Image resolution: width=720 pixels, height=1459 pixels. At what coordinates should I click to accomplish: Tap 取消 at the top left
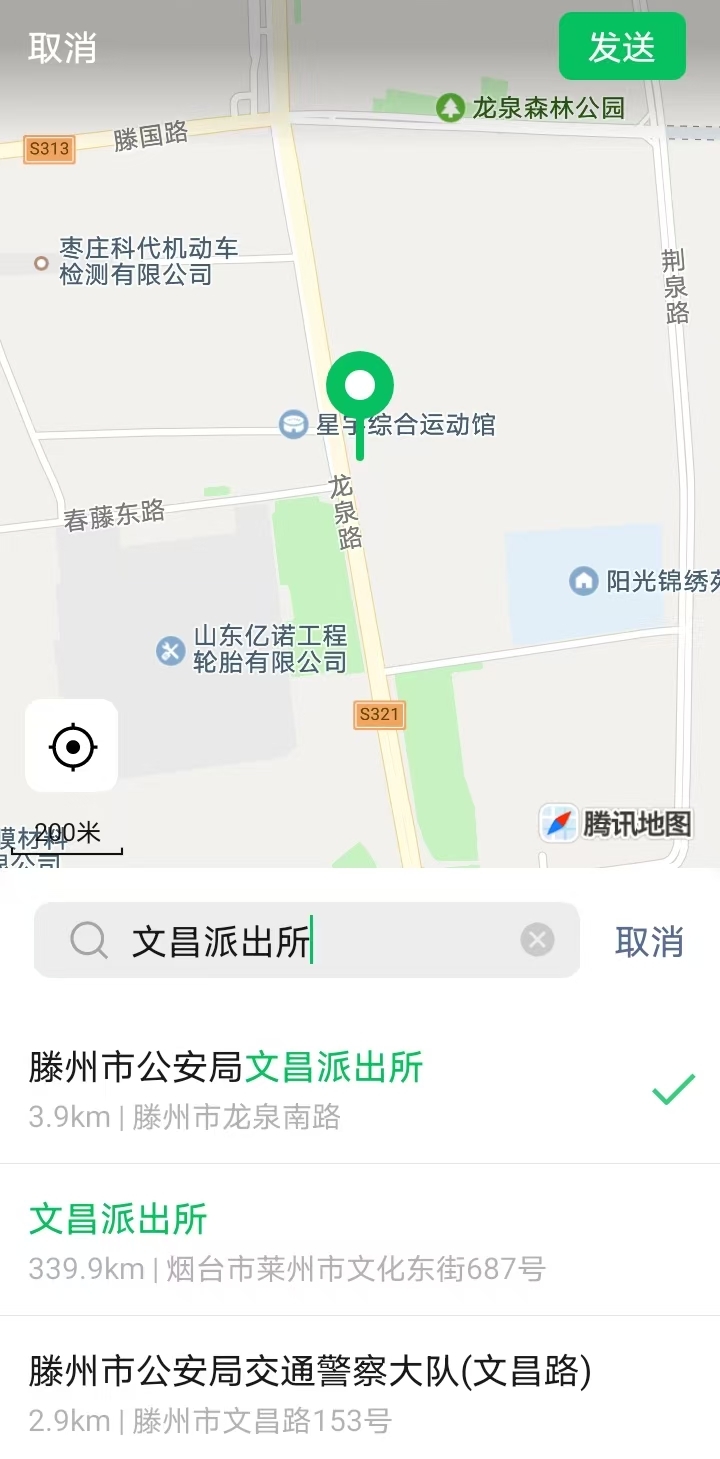tap(62, 48)
